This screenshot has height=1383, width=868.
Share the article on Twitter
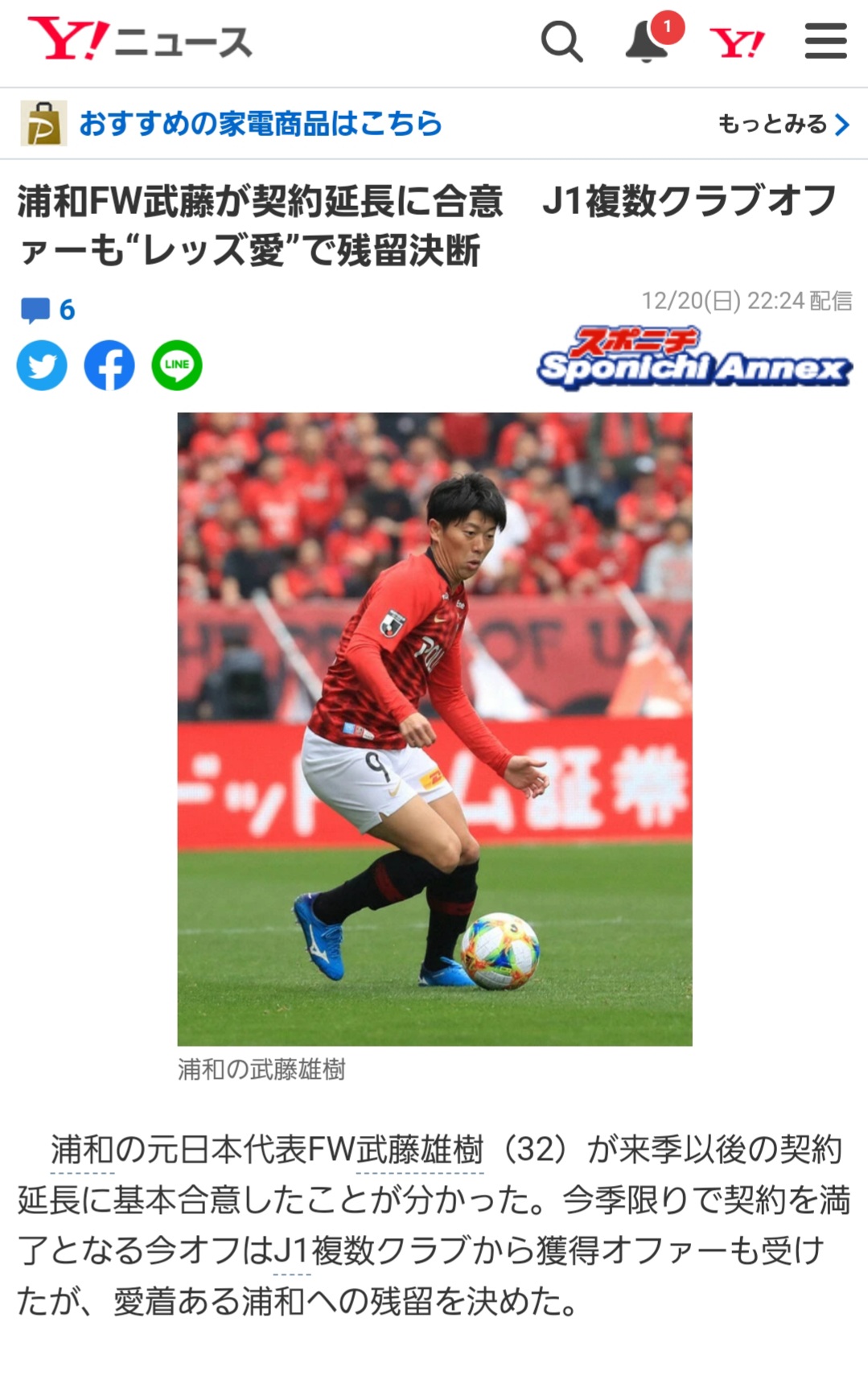pos(42,366)
